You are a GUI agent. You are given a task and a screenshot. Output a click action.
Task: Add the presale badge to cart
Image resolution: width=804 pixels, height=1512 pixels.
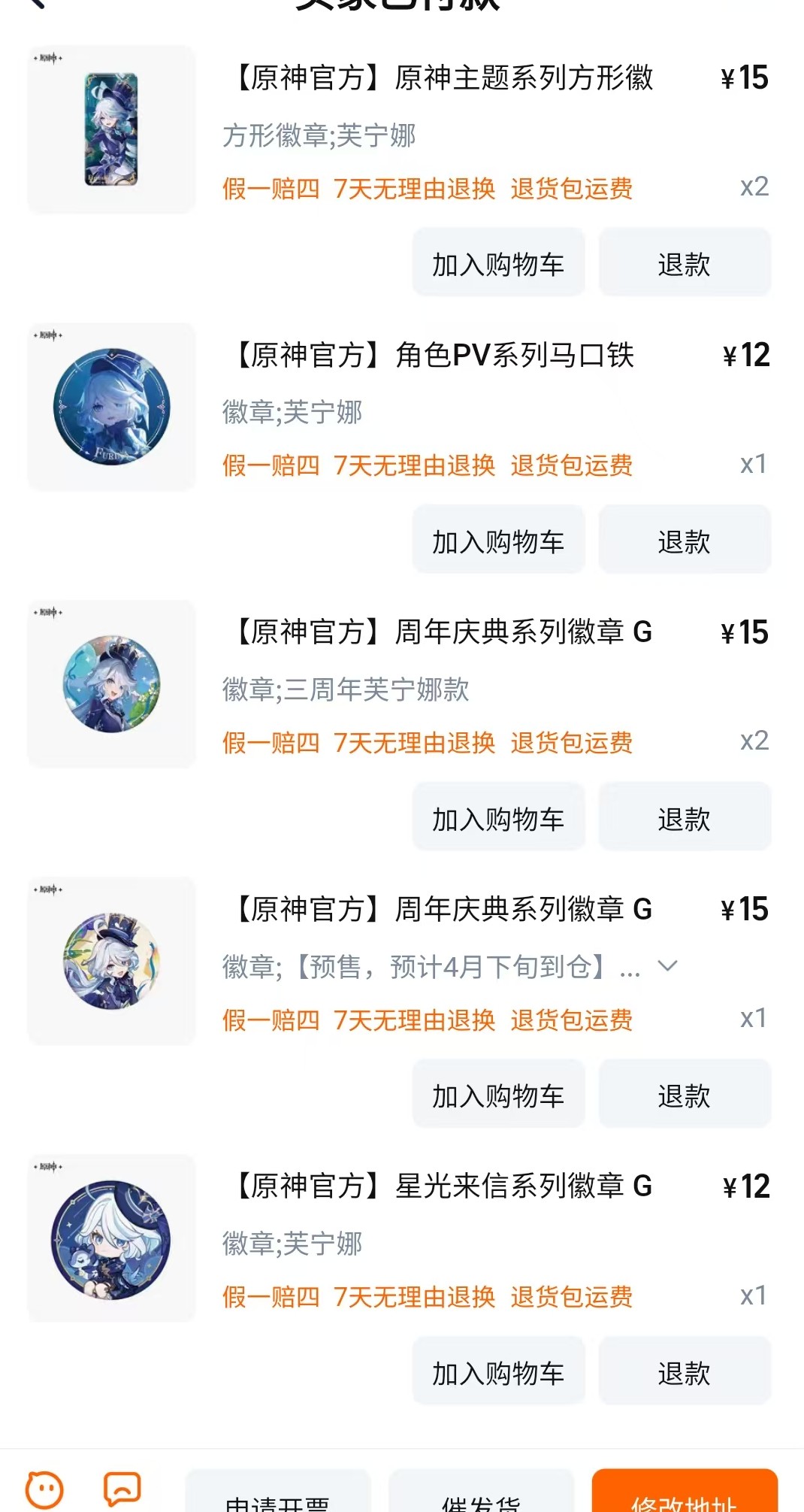coord(498,1094)
